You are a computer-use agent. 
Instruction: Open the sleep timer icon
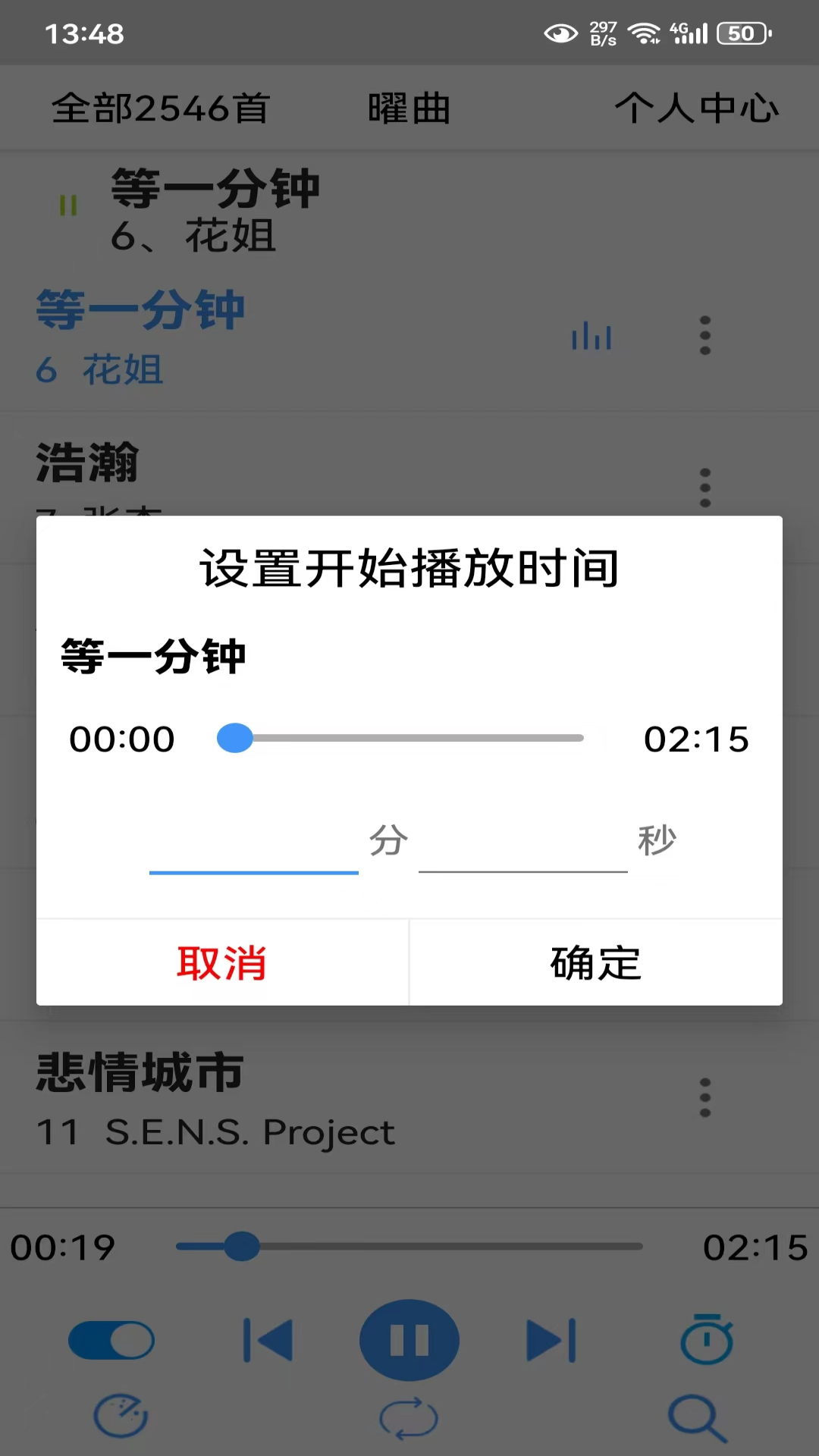707,1340
